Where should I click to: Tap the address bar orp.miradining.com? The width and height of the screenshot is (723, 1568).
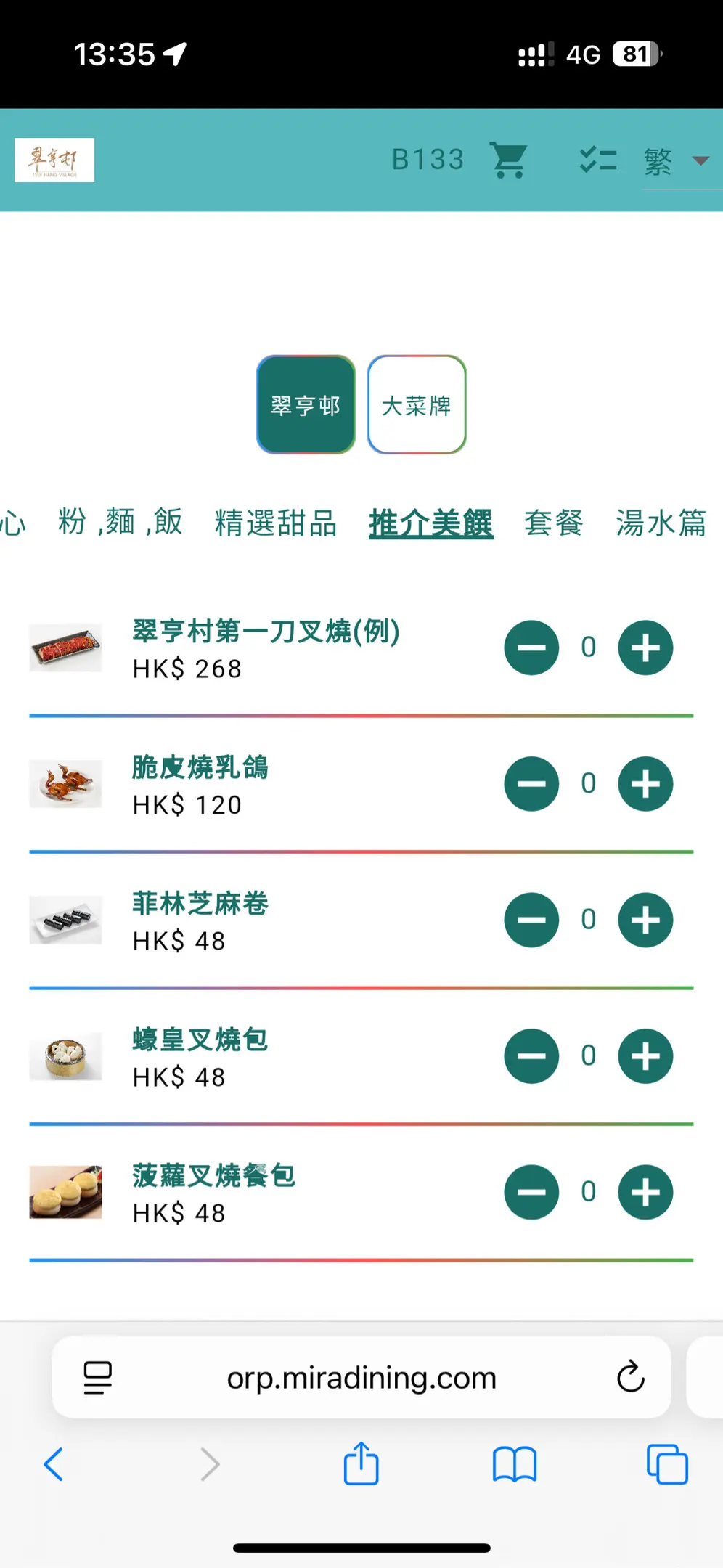[361, 1377]
